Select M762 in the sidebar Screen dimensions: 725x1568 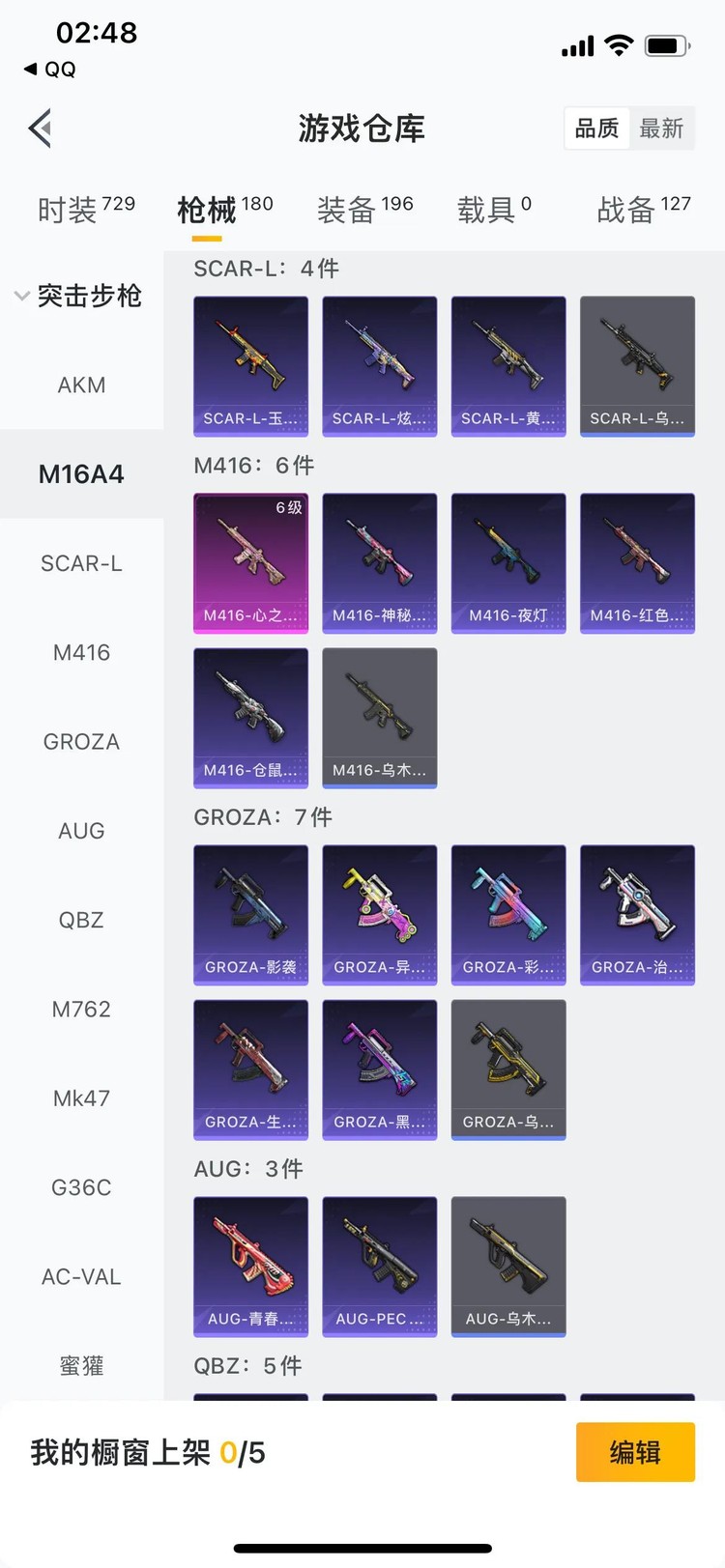pyautogui.click(x=81, y=1010)
